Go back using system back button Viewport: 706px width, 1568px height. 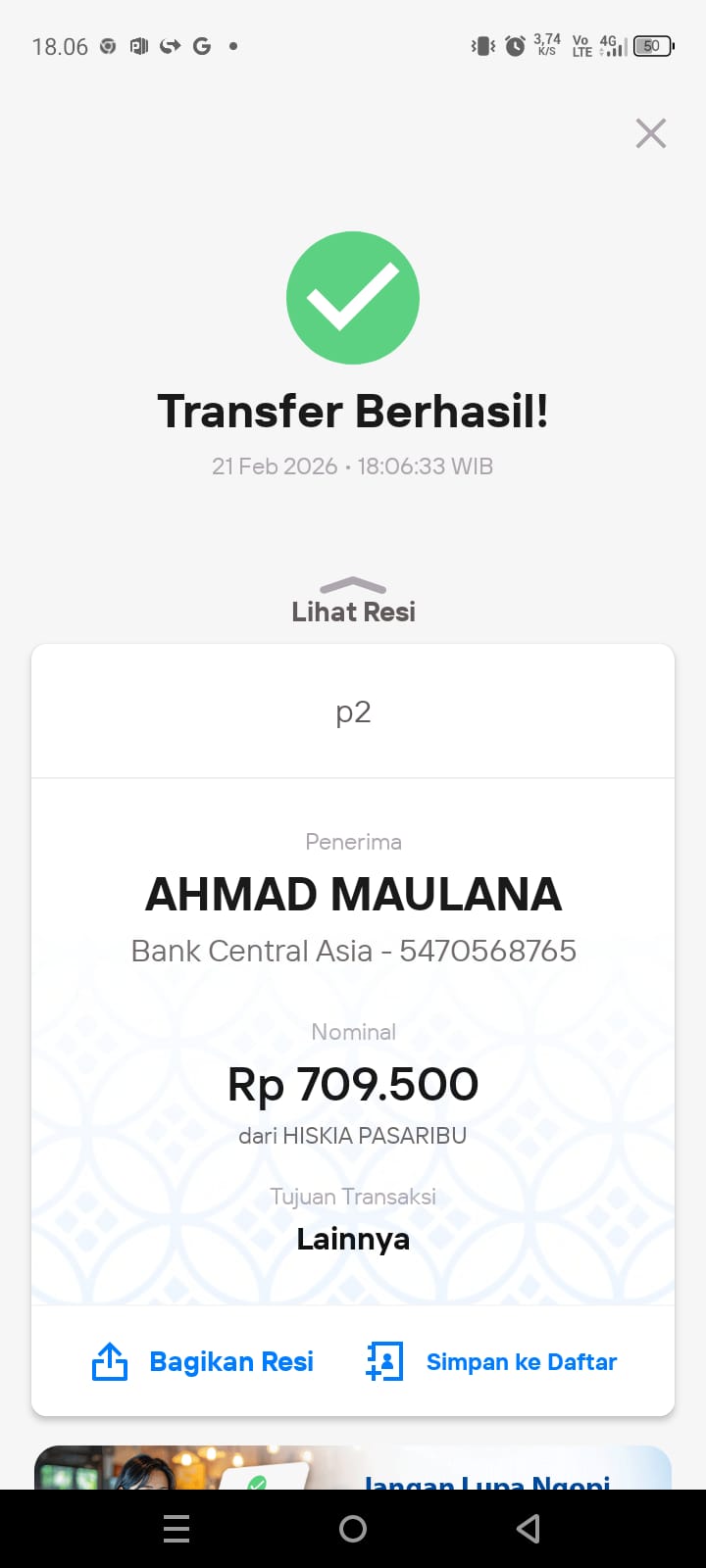pos(529,1529)
